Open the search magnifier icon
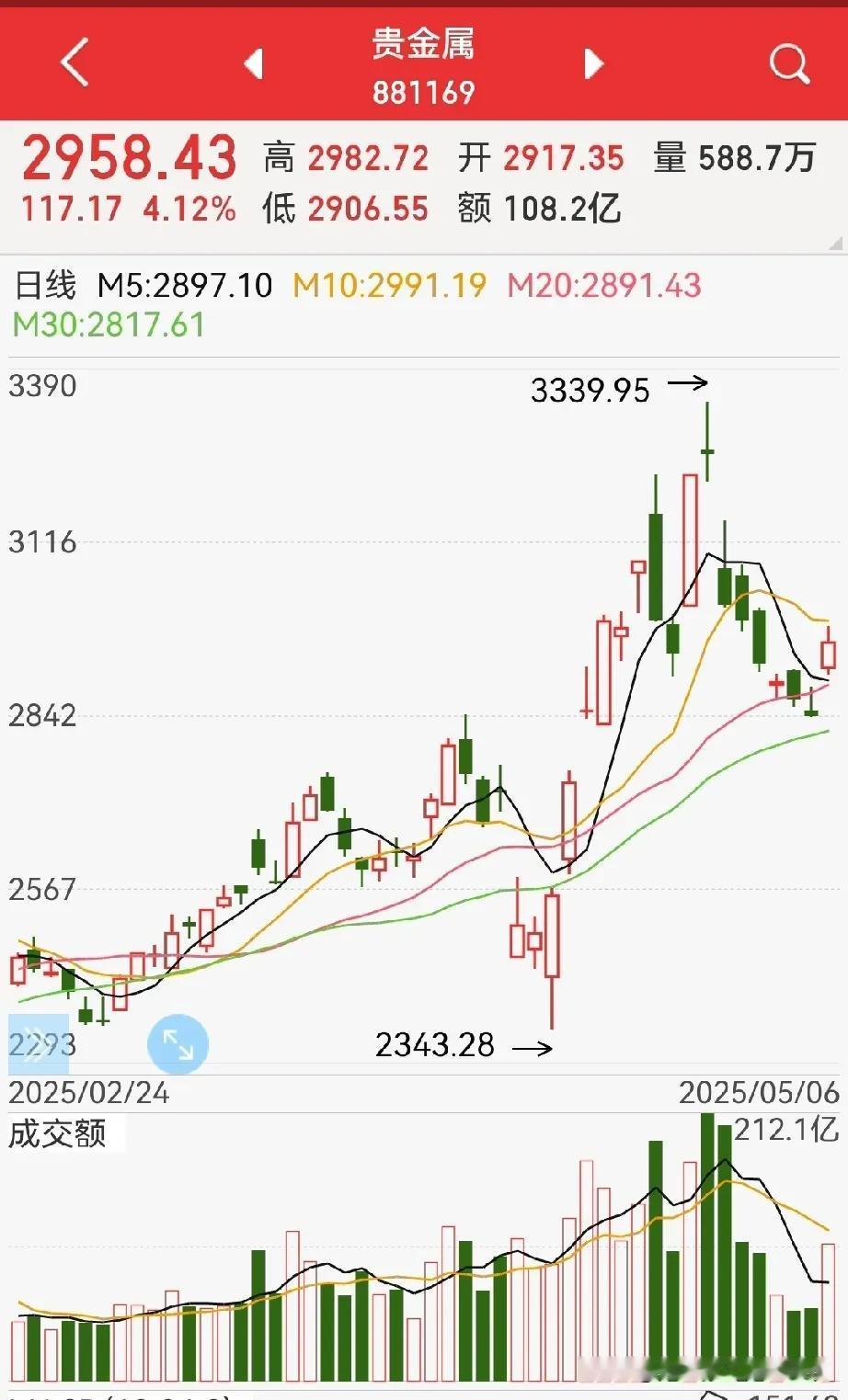Image resolution: width=848 pixels, height=1400 pixels. (789, 64)
